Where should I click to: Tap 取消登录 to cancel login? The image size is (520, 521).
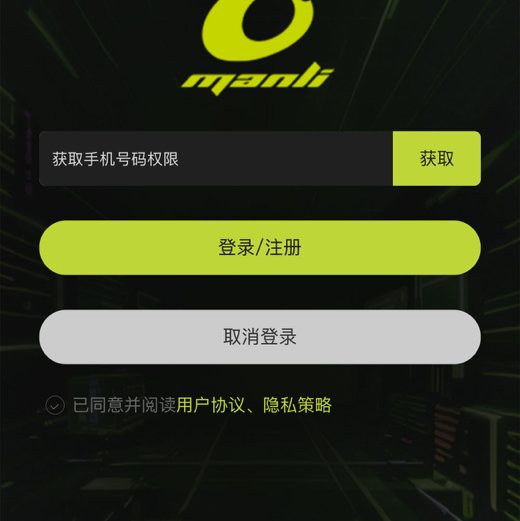(x=260, y=337)
